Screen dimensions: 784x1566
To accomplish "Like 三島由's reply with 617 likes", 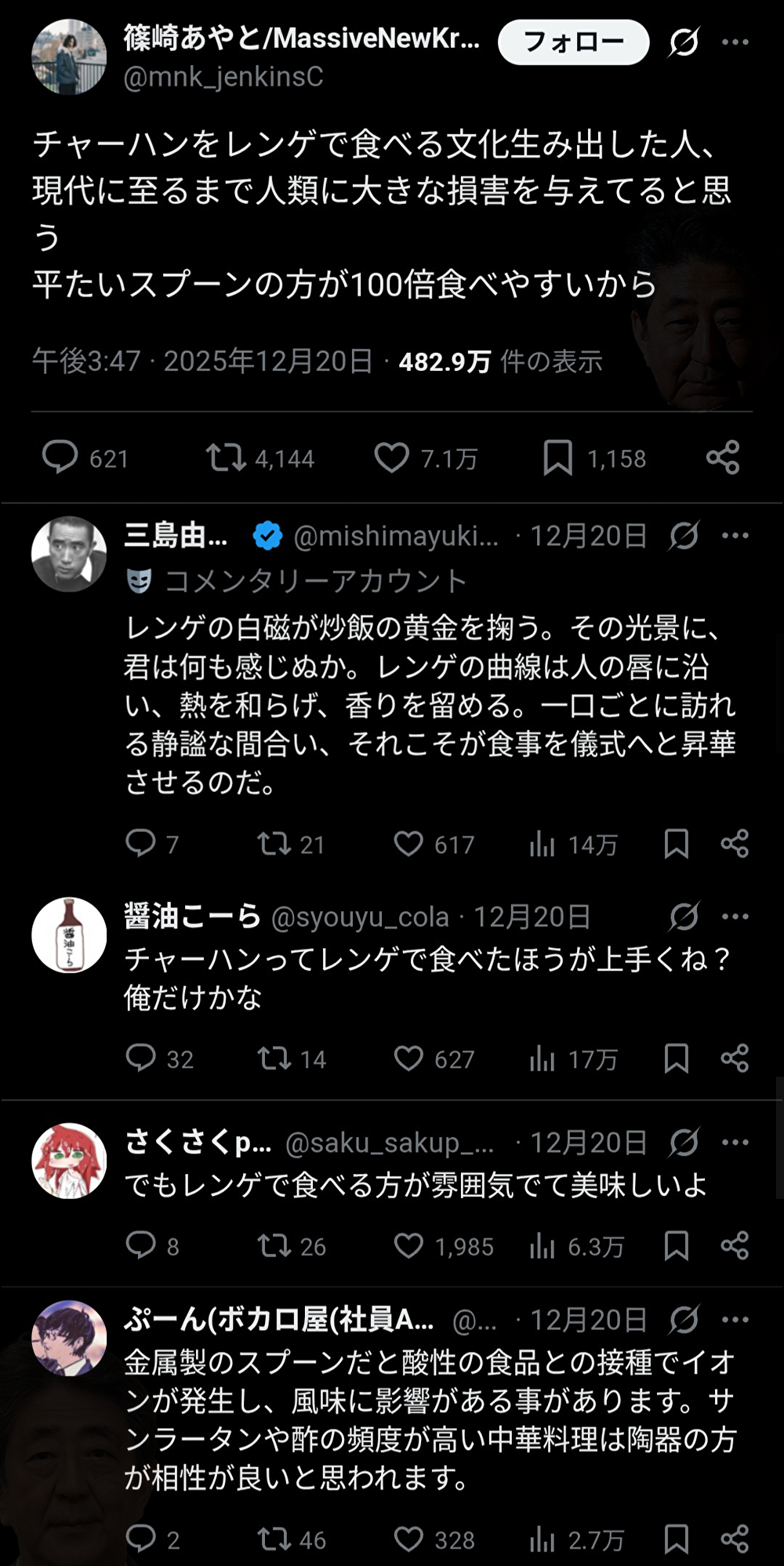I will 408,844.
